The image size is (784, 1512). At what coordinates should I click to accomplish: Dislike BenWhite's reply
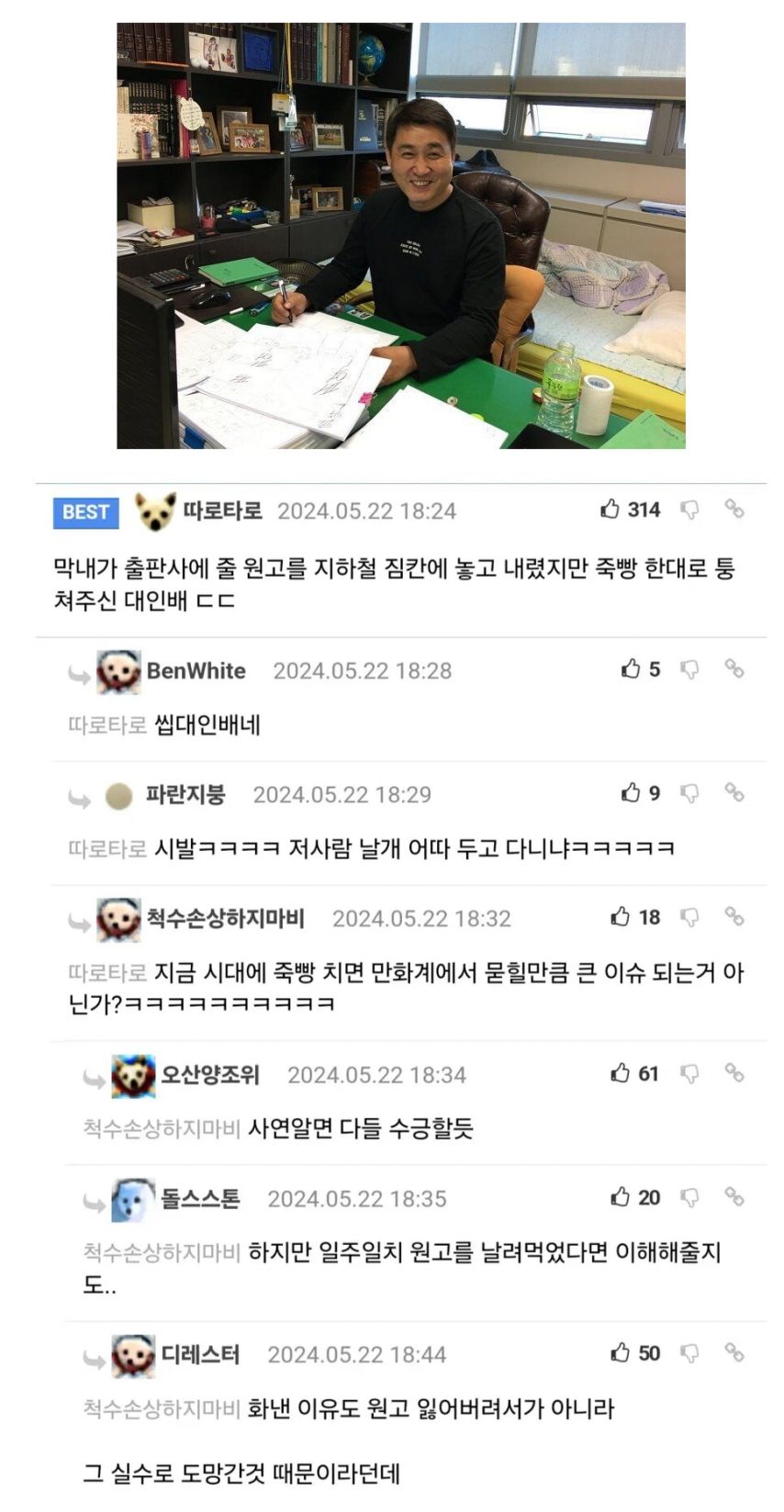(689, 670)
